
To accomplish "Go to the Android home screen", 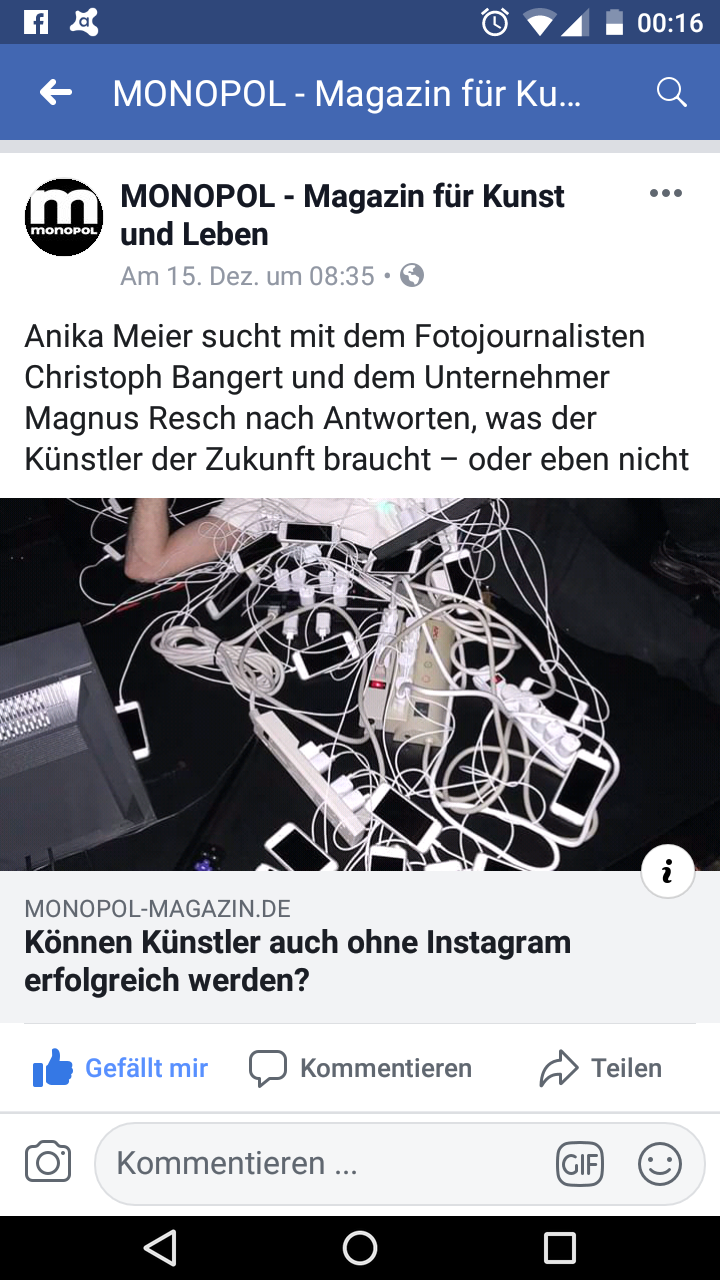I will pos(360,1247).
